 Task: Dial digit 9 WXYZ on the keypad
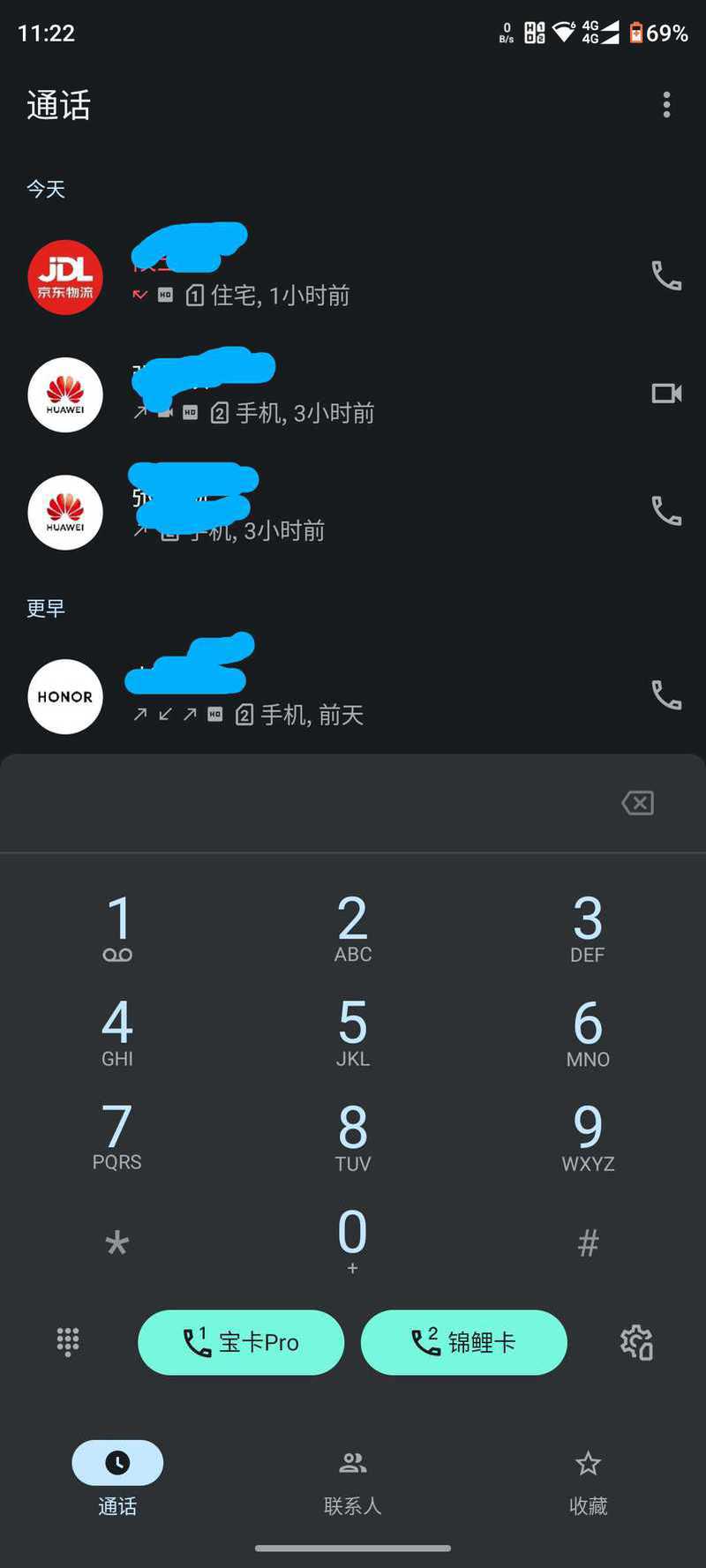[x=588, y=1137]
